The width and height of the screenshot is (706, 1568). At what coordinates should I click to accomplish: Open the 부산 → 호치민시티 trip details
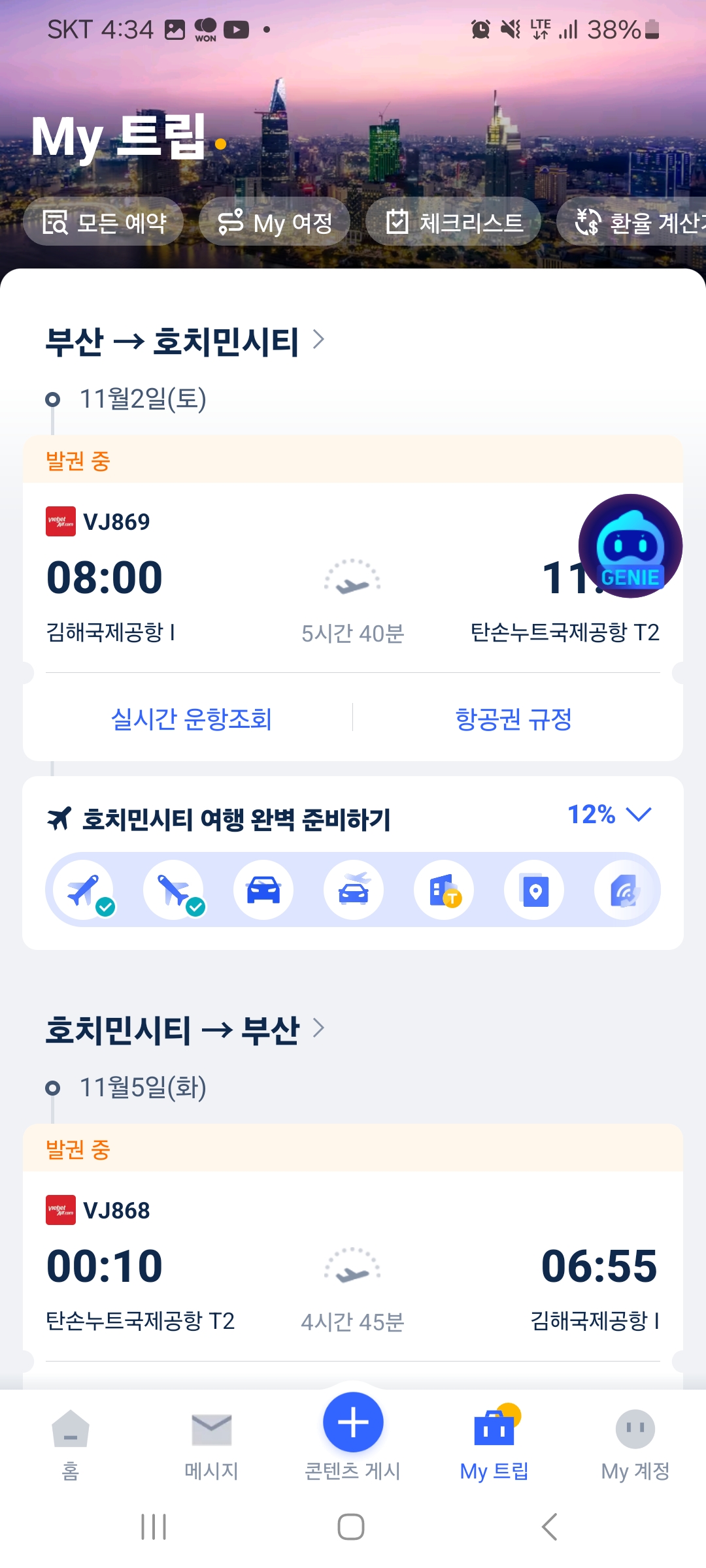[x=184, y=341]
